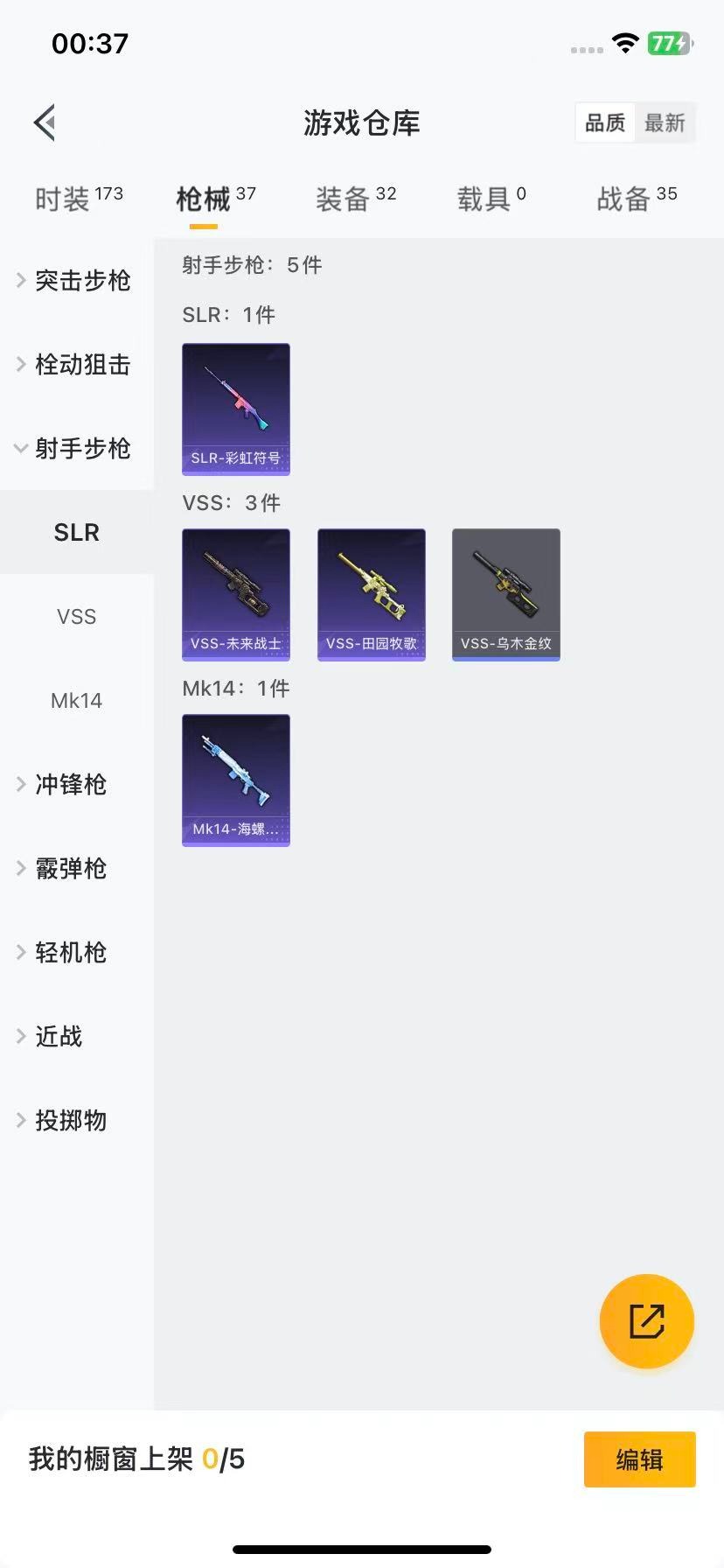Collapse the 射手步枪 category

click(x=81, y=449)
